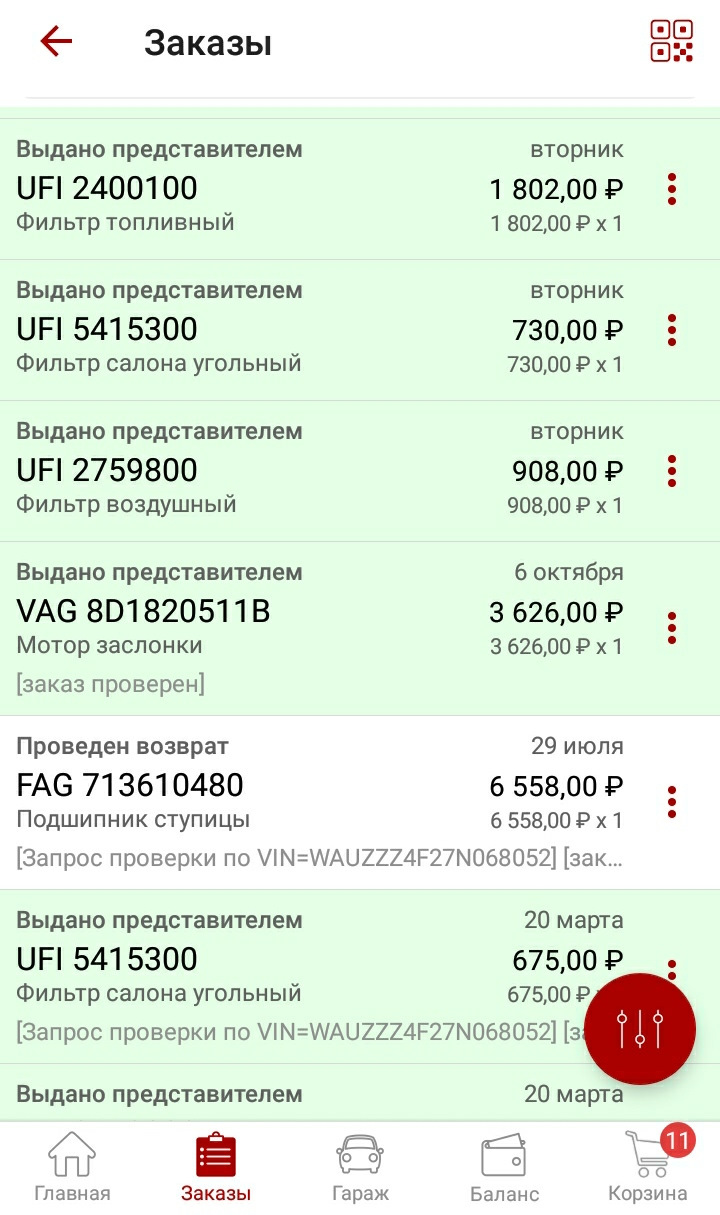This screenshot has width=720, height=1215.
Task: Open the Баланс wallet icon
Action: 504,1163
